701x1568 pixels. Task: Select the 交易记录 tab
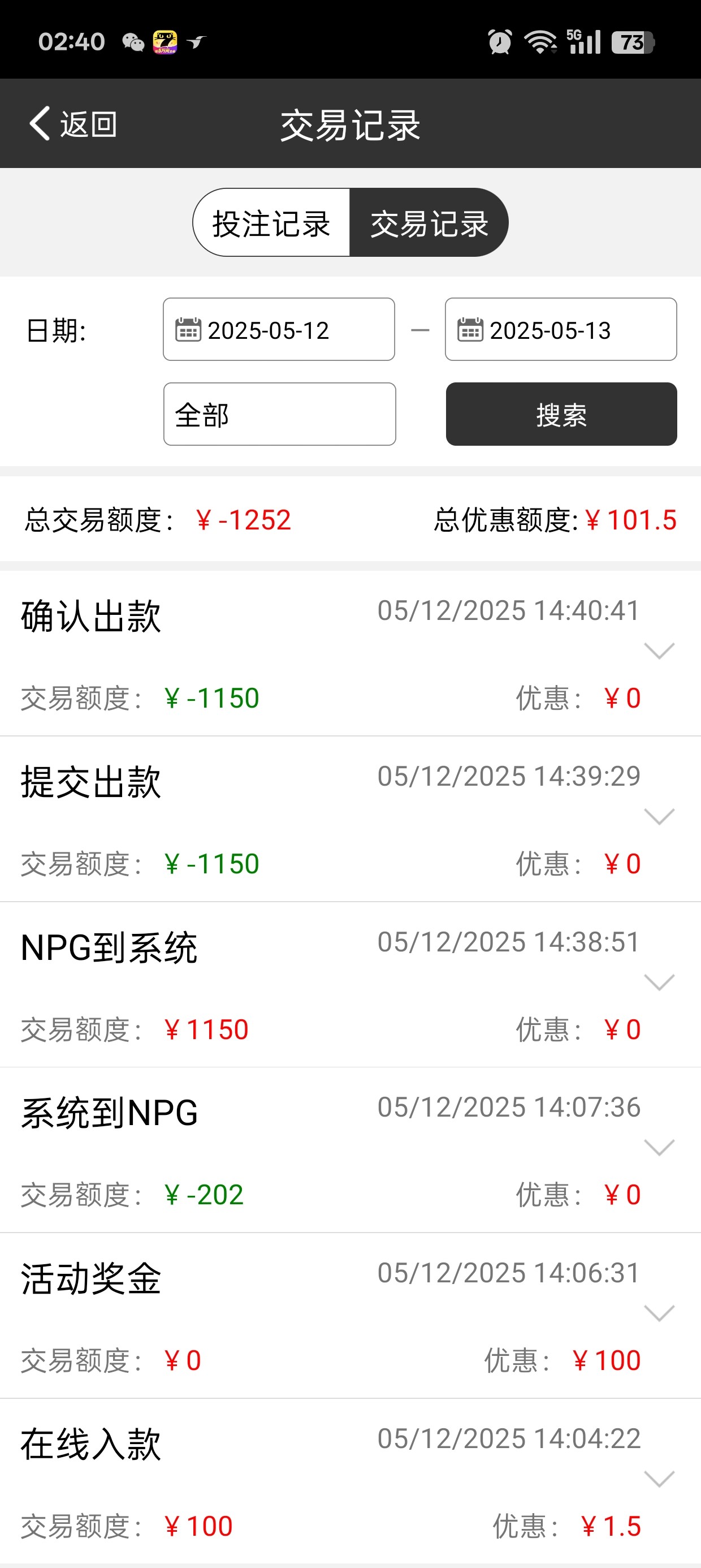coord(429,223)
